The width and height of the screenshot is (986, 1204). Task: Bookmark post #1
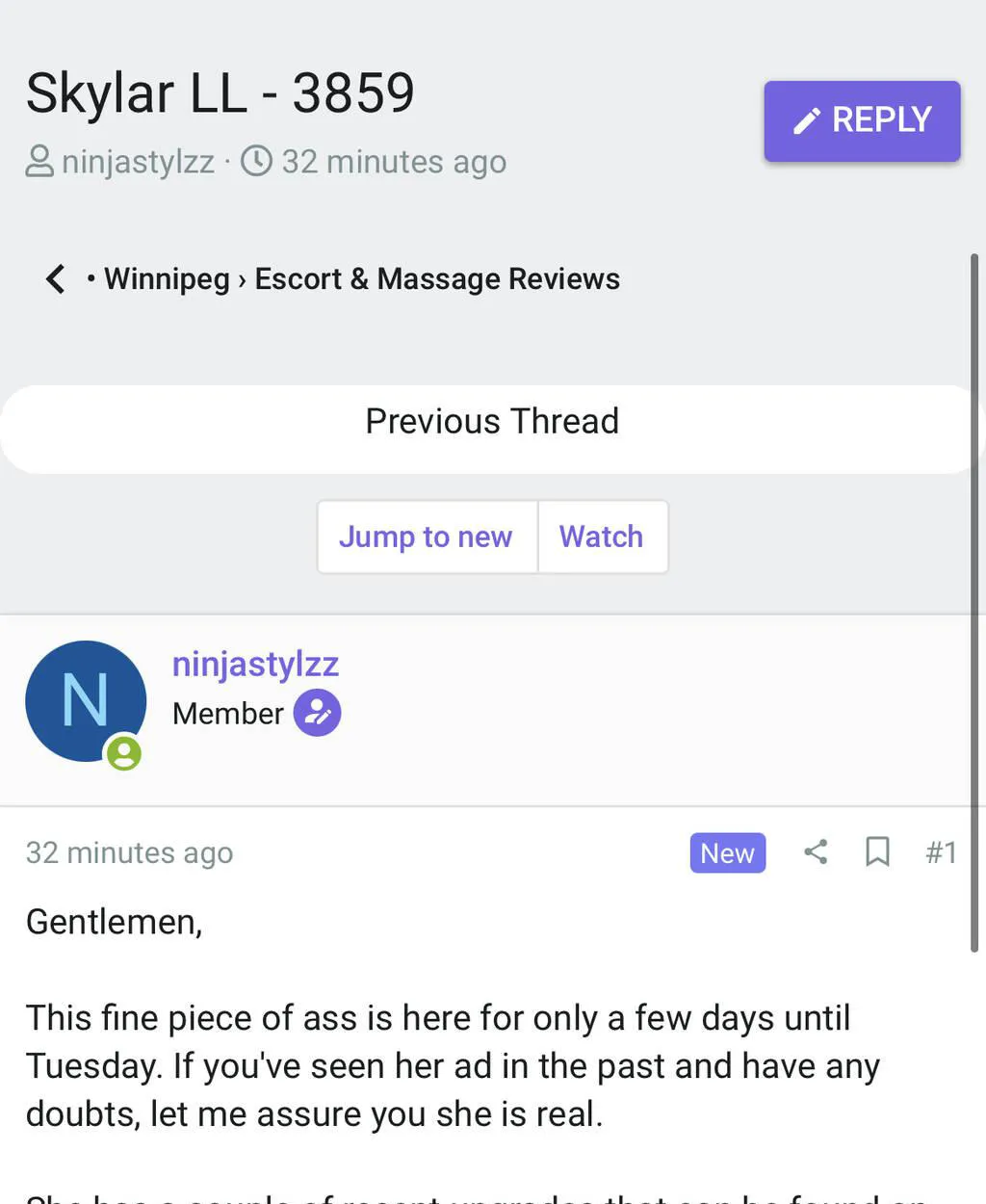[877, 851]
